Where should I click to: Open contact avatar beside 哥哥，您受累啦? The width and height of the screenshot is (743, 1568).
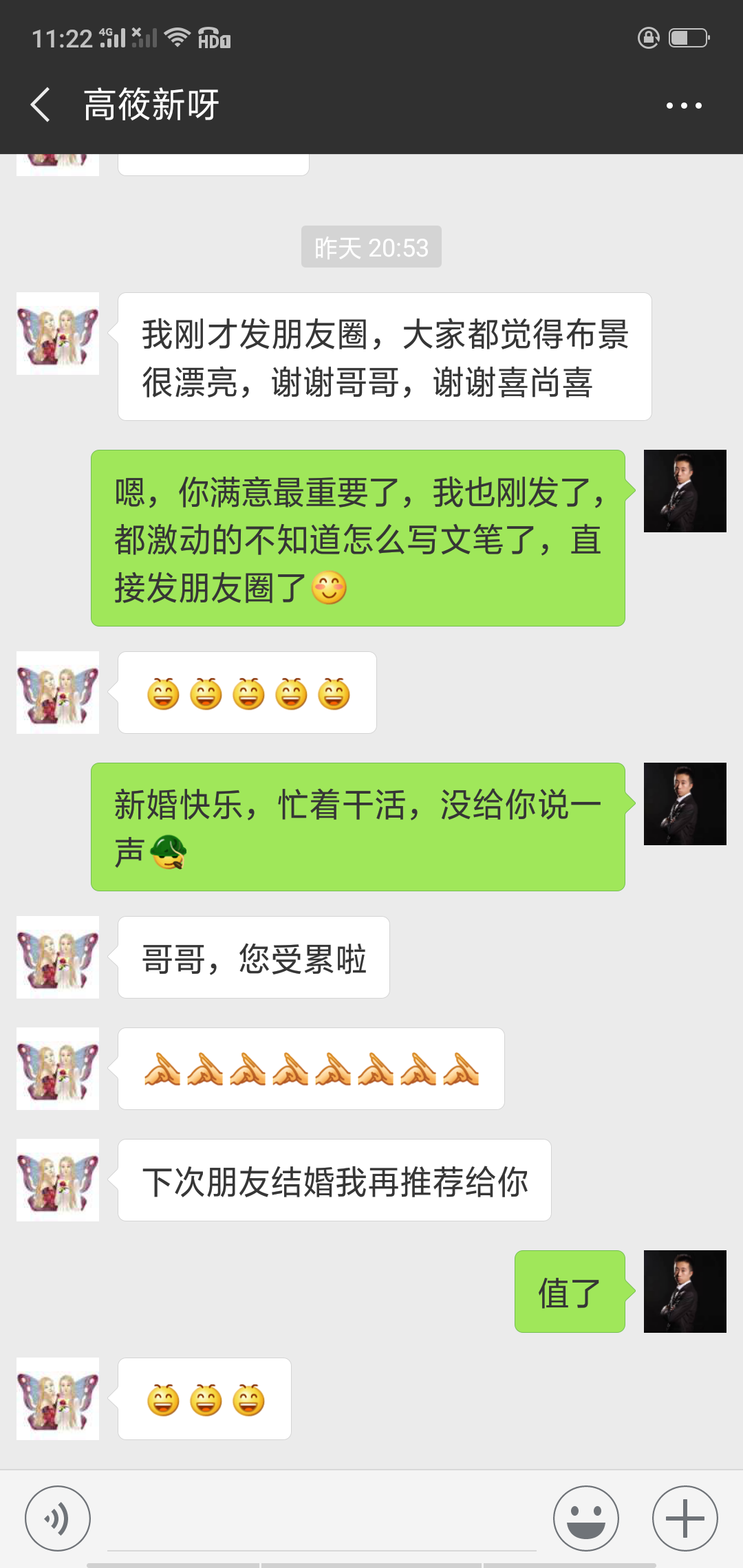pos(58,957)
